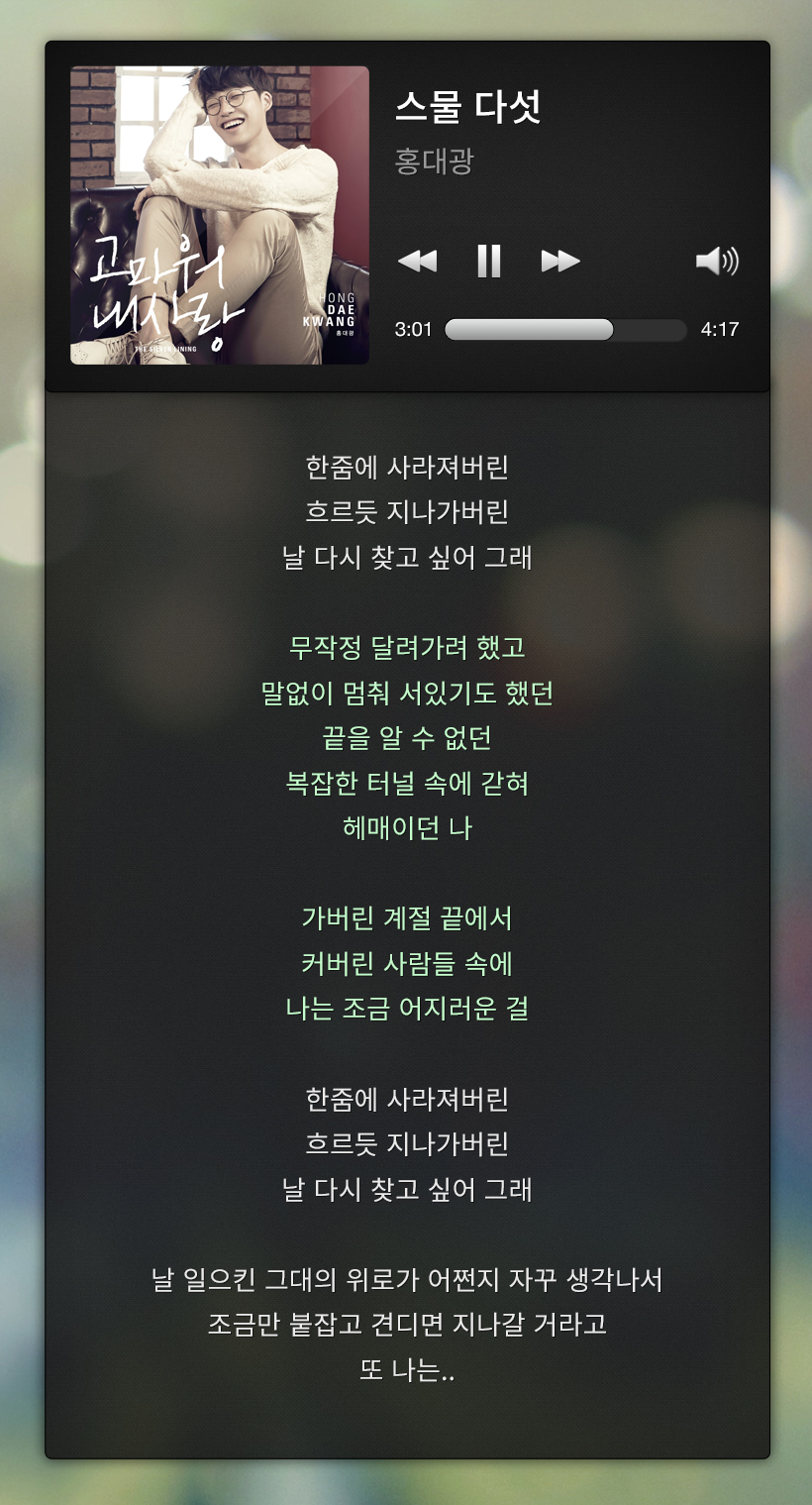Adjust volume via the speaker icon
812x1505 pixels.
(717, 261)
